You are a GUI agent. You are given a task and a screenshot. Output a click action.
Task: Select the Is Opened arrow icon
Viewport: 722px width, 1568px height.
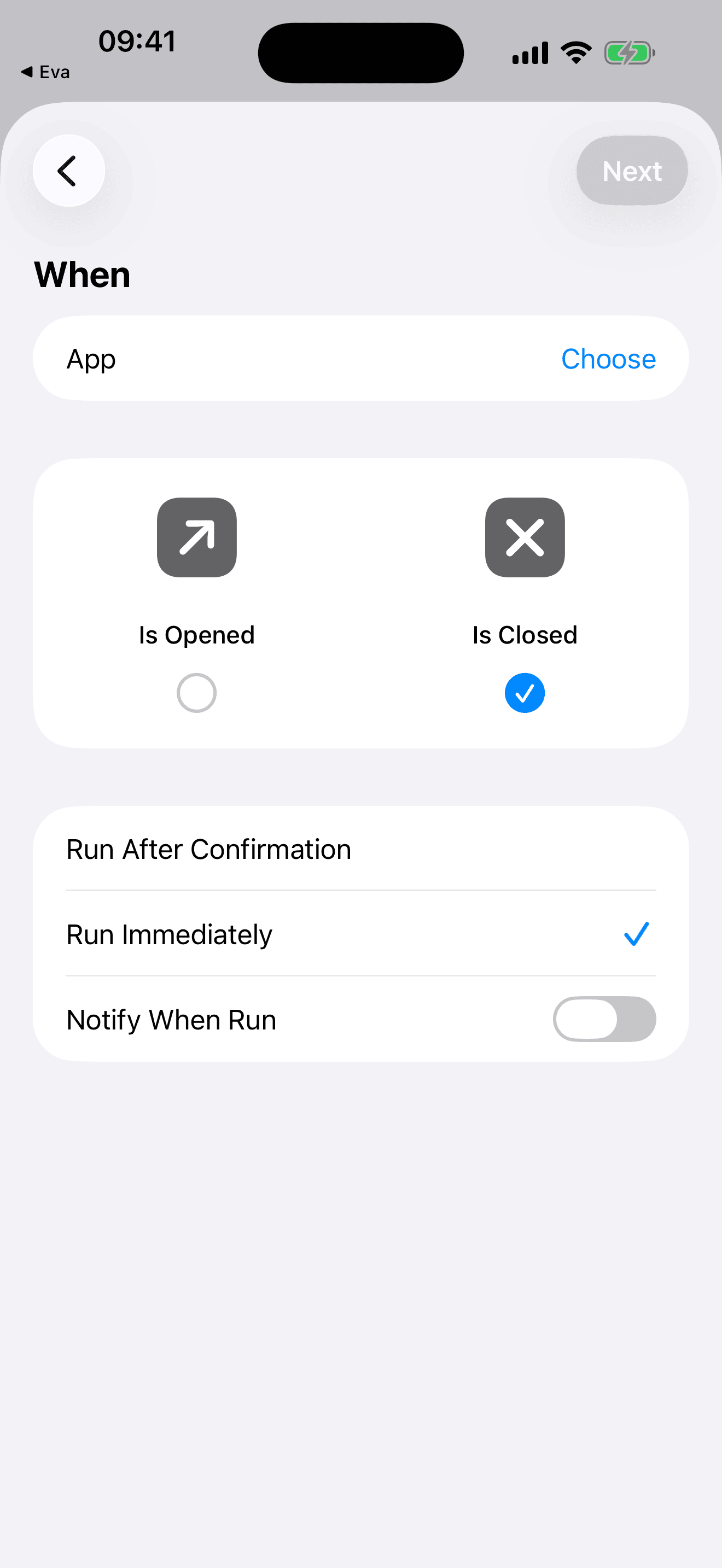[x=196, y=537]
